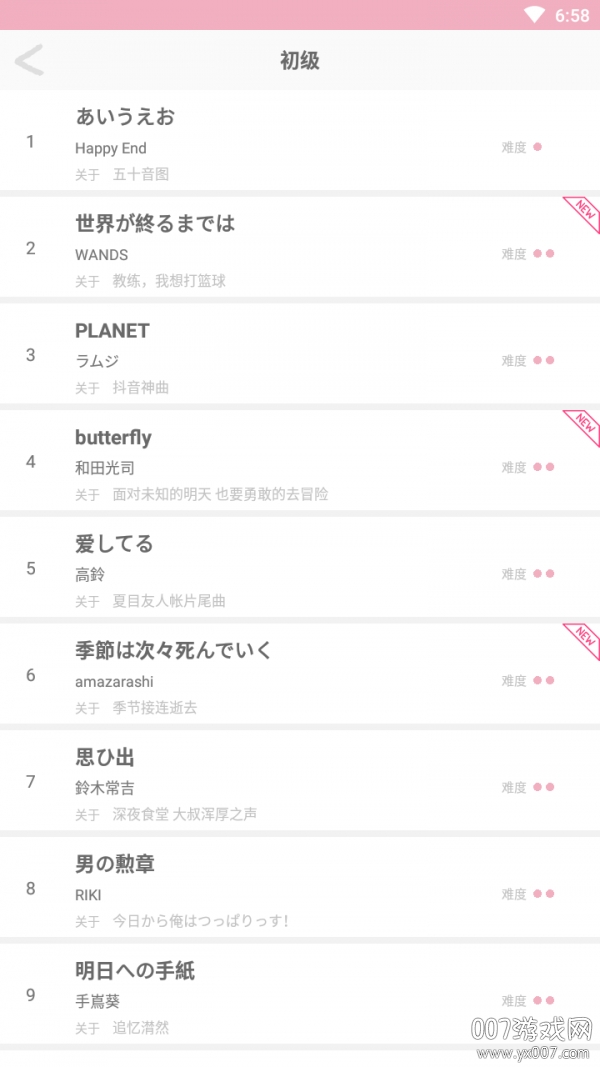The height and width of the screenshot is (1067, 600).
Task: Open the PLANET song by ラムジ
Action: (112, 331)
